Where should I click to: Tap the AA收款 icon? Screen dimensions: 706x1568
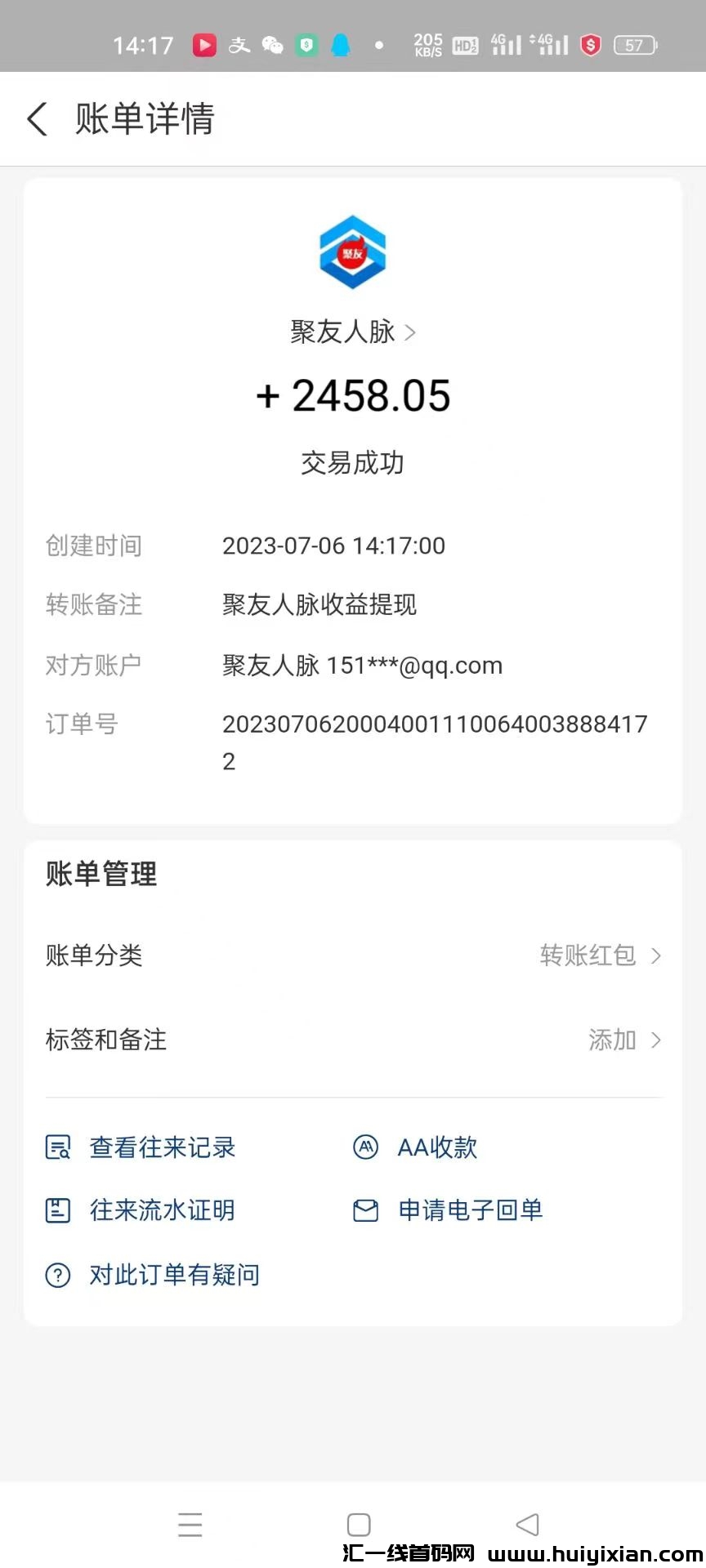pyautogui.click(x=365, y=1147)
